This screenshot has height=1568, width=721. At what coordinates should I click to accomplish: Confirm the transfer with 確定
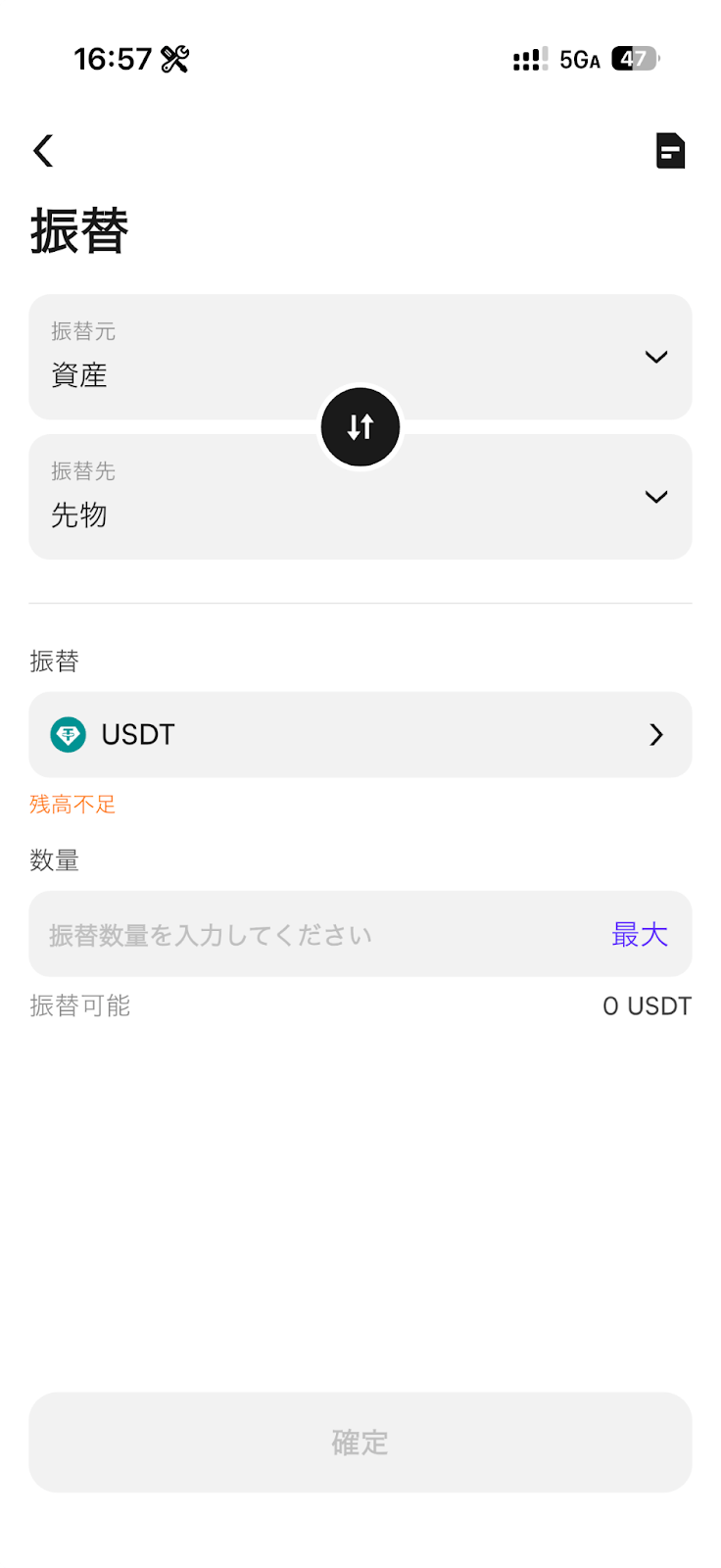coord(360,1443)
